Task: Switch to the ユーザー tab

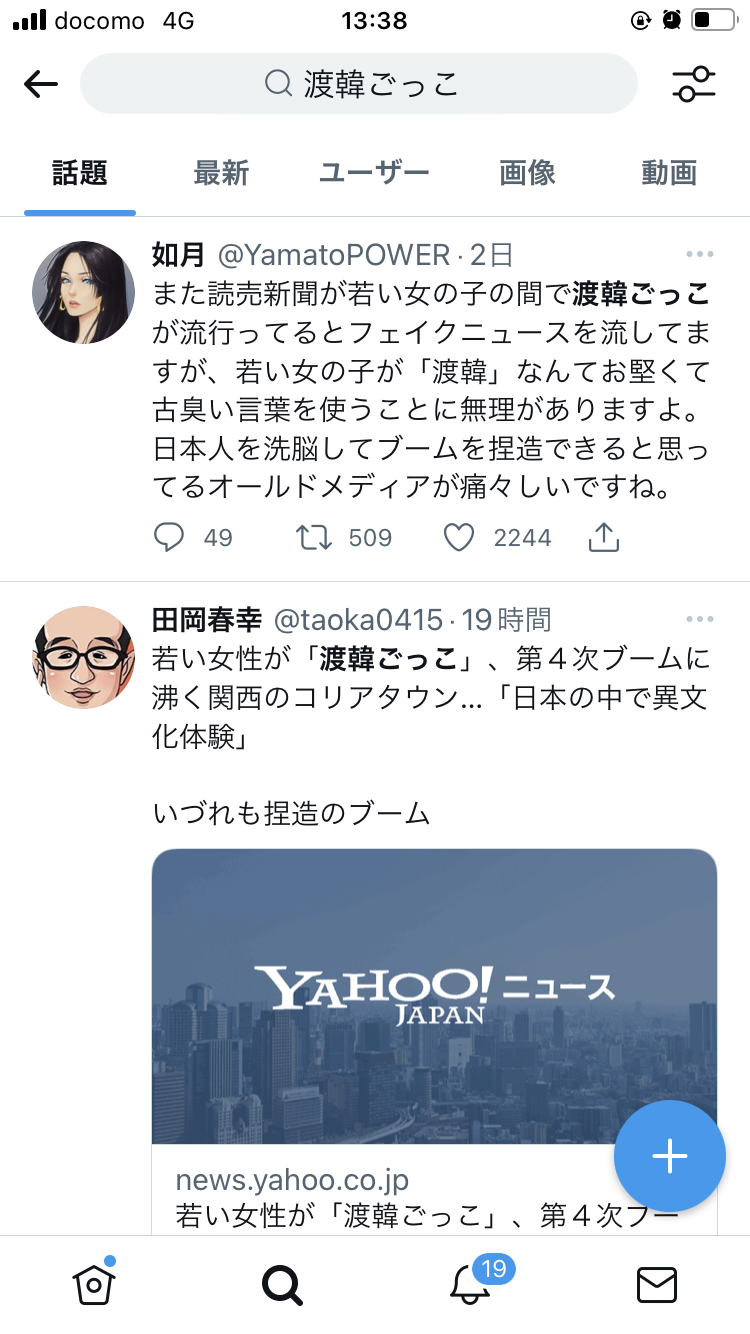Action: (374, 173)
